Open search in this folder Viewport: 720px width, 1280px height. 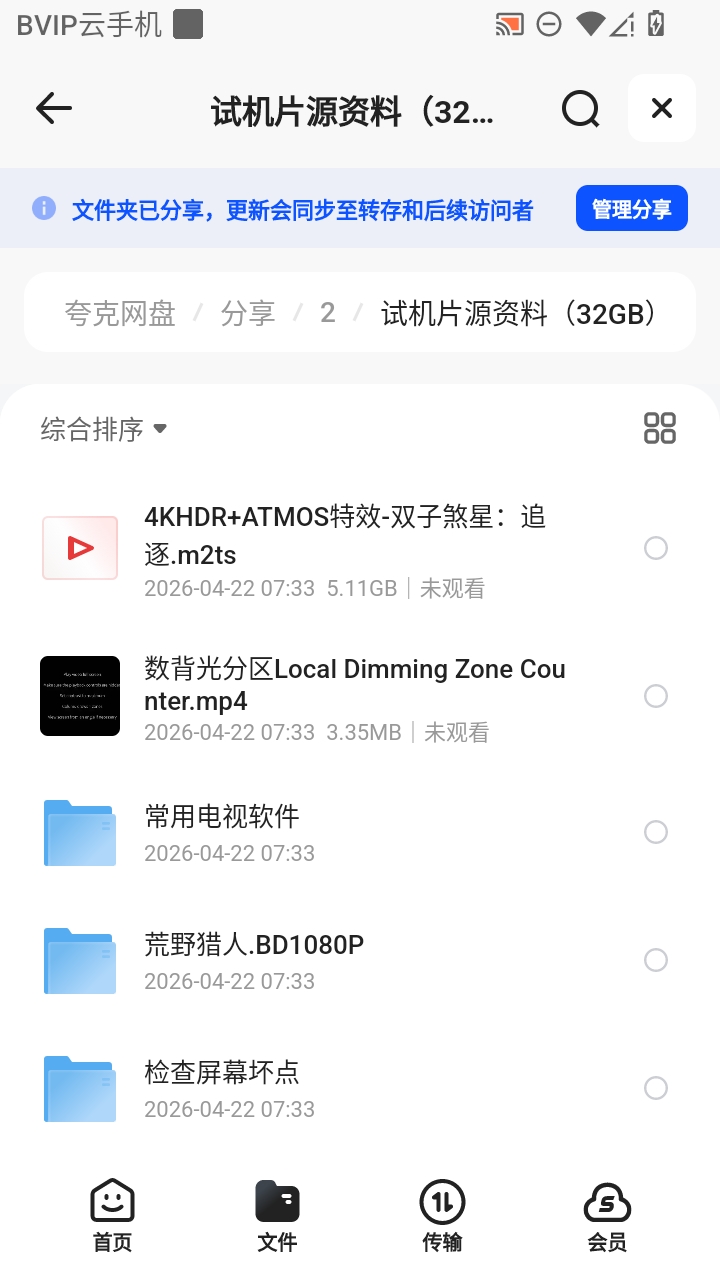click(x=580, y=109)
